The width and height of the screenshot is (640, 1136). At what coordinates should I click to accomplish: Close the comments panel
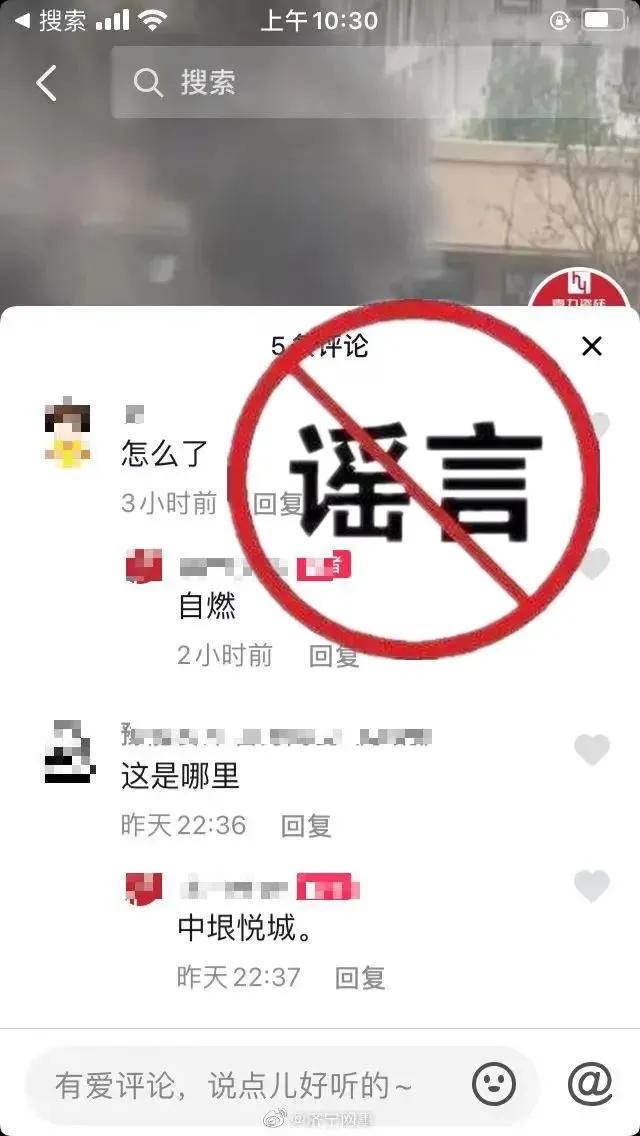coord(592,346)
